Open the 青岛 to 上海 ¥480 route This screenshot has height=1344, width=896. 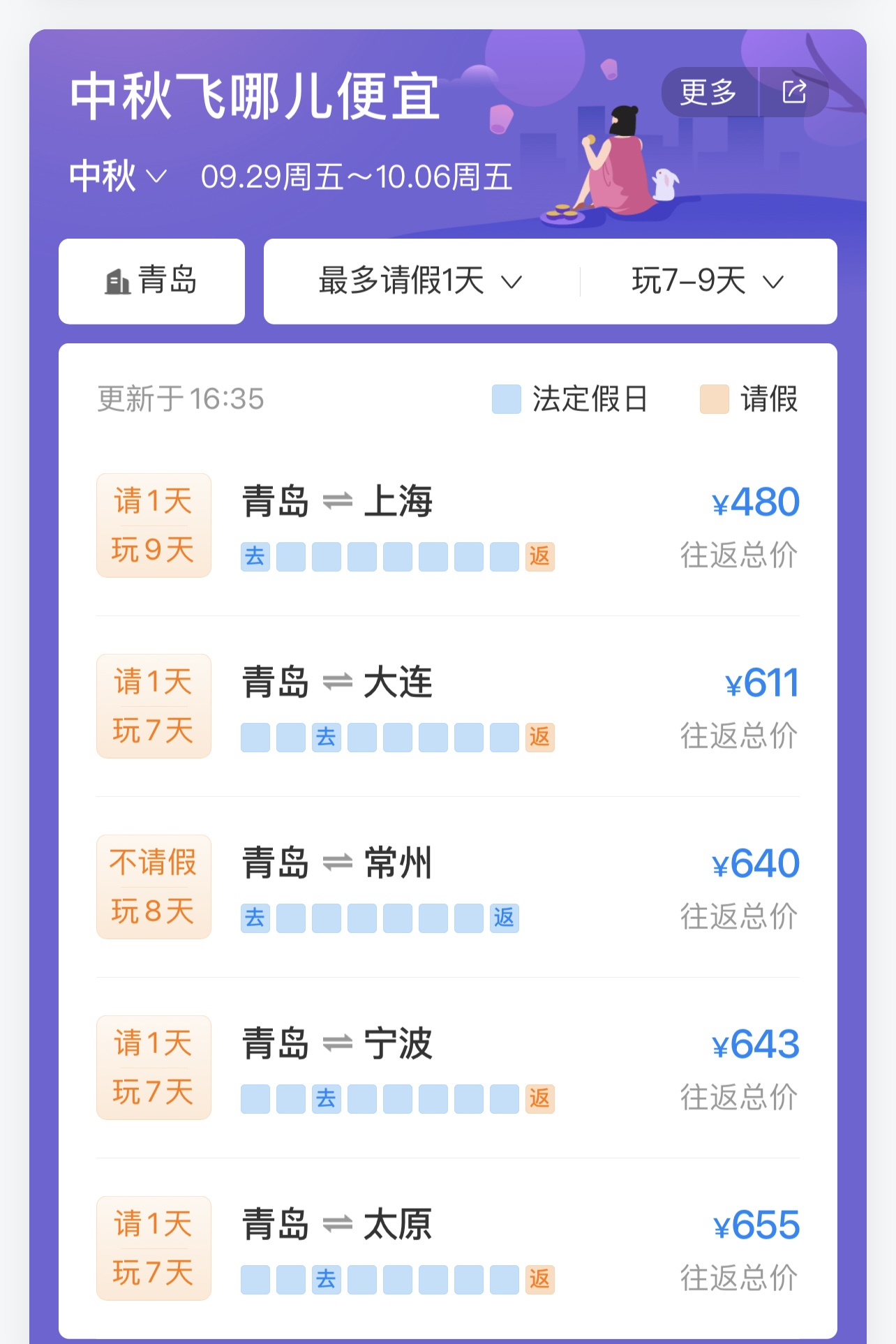pyautogui.click(x=447, y=526)
